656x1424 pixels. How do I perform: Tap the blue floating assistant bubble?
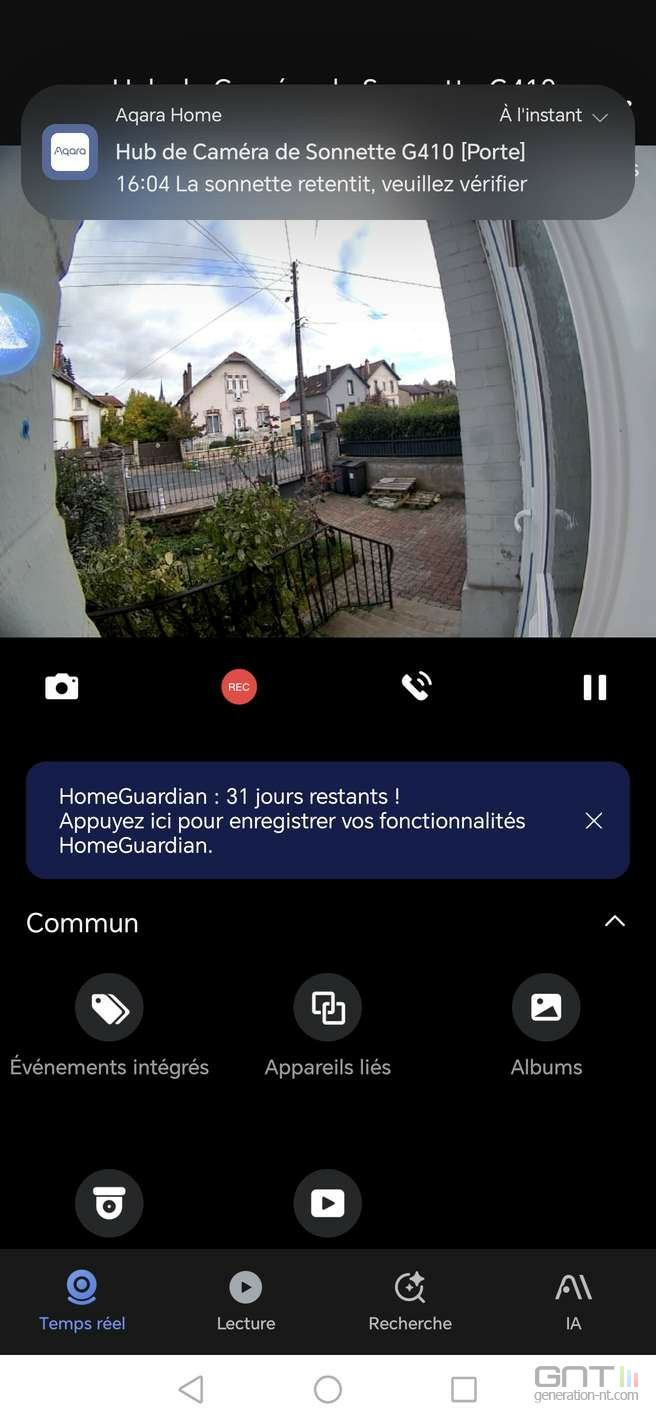click(x=14, y=334)
